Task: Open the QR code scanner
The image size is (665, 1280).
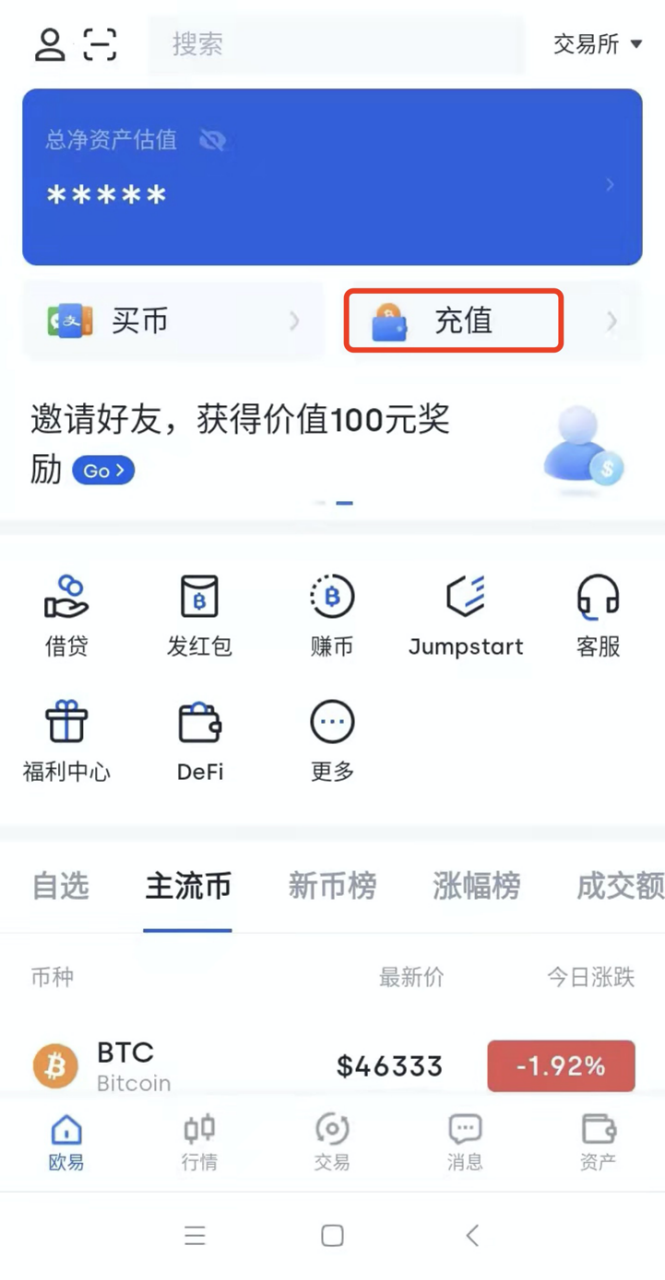Action: point(100,45)
